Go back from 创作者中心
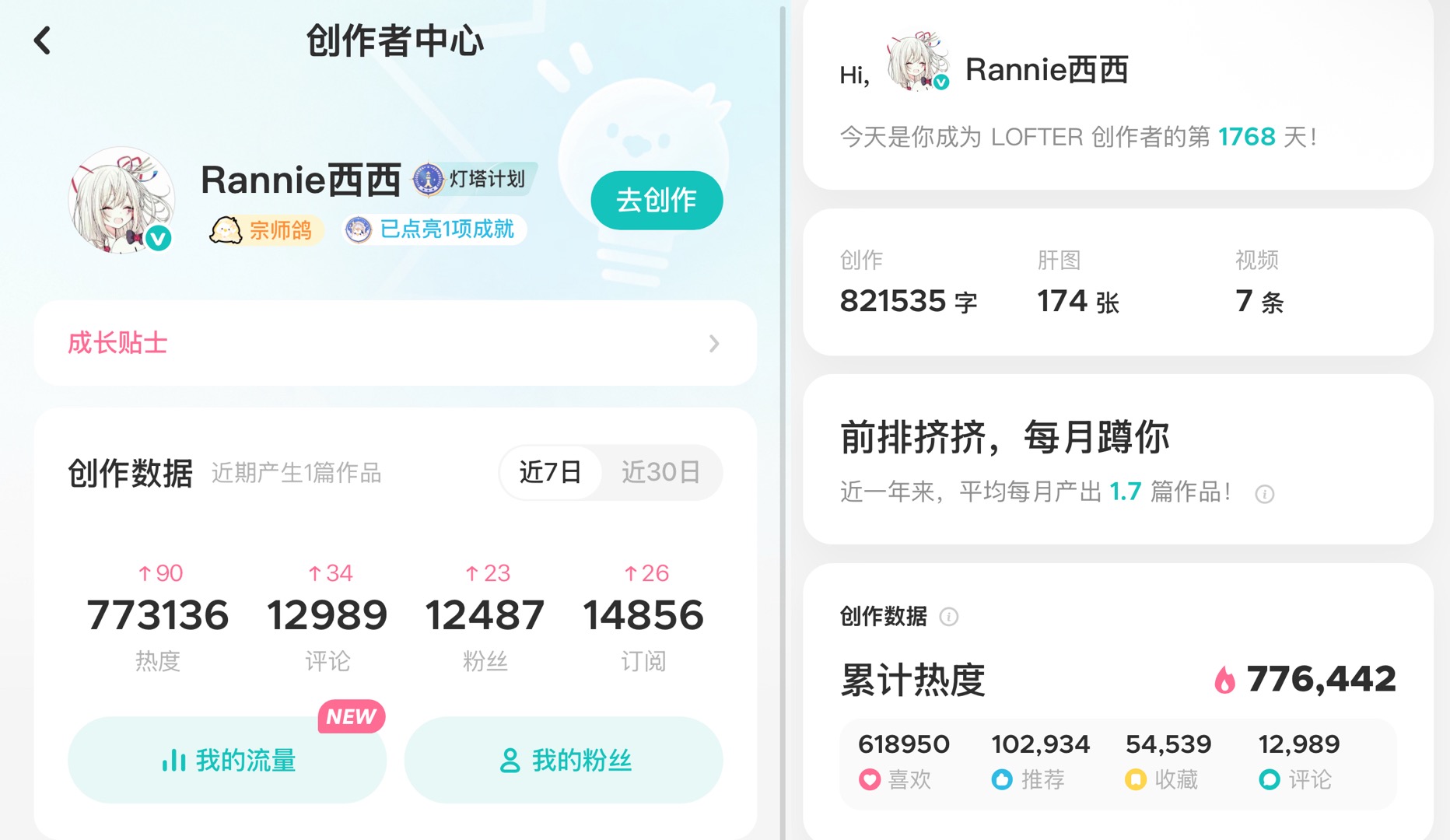Viewport: 1450px width, 840px height. click(x=43, y=40)
